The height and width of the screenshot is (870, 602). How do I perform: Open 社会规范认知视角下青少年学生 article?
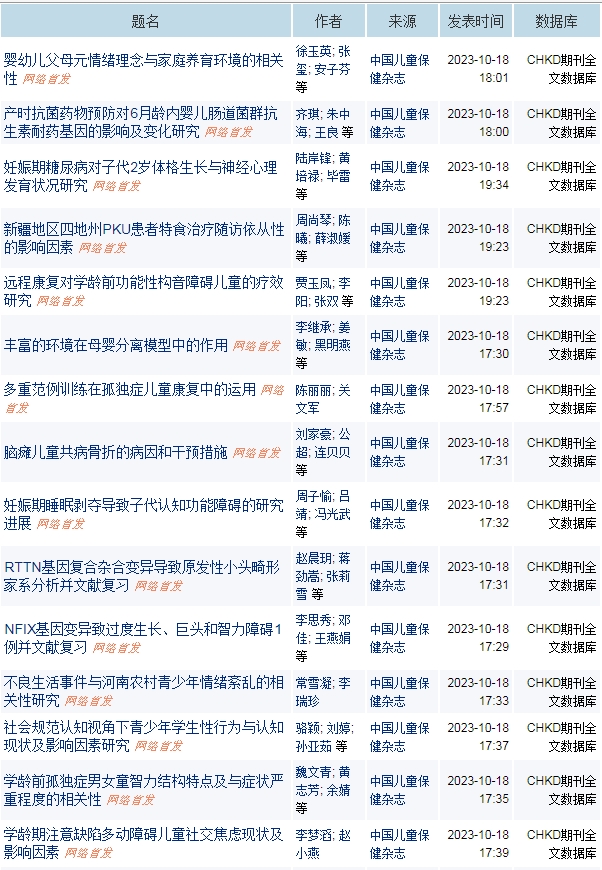[144, 727]
